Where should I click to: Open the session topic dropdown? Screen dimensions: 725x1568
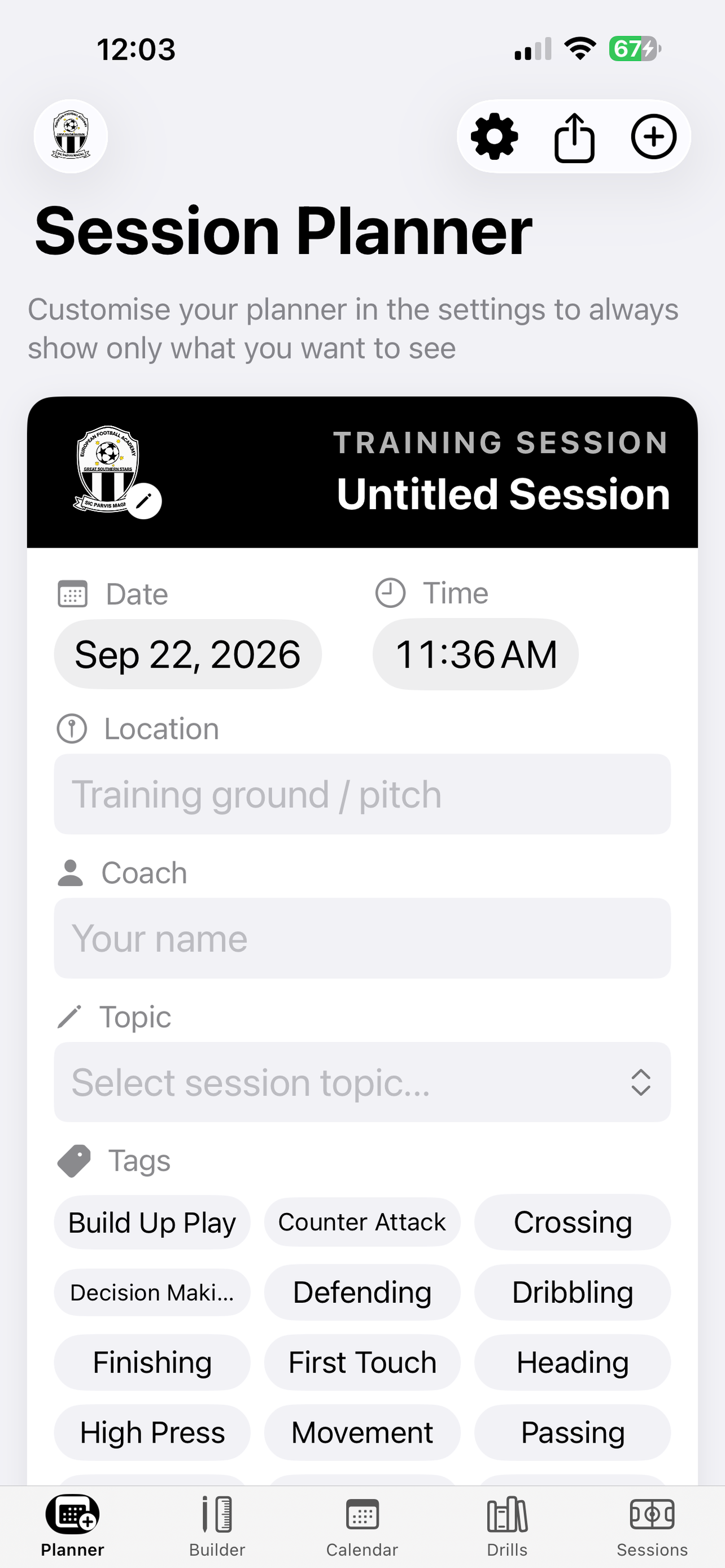(x=362, y=1082)
